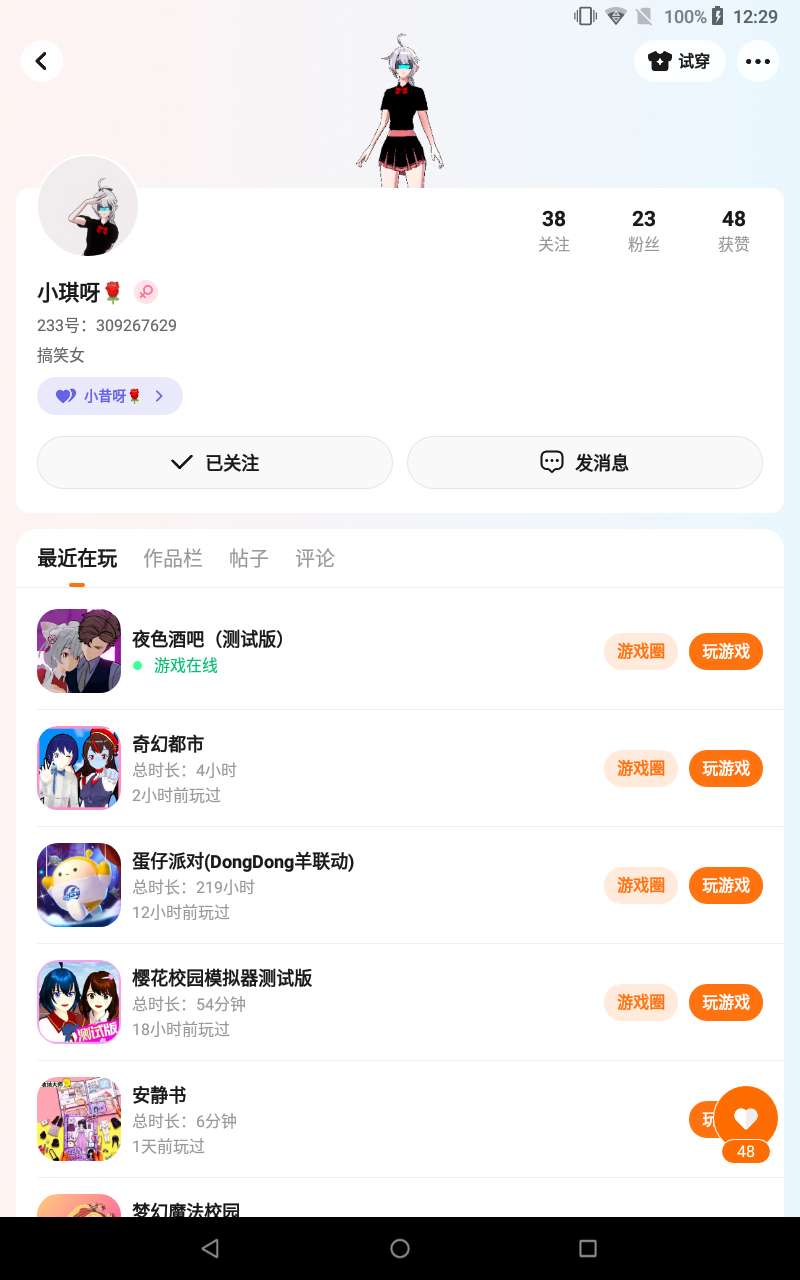Tap the 已关注 button to unfollow
The height and width of the screenshot is (1280, 800).
click(x=215, y=462)
